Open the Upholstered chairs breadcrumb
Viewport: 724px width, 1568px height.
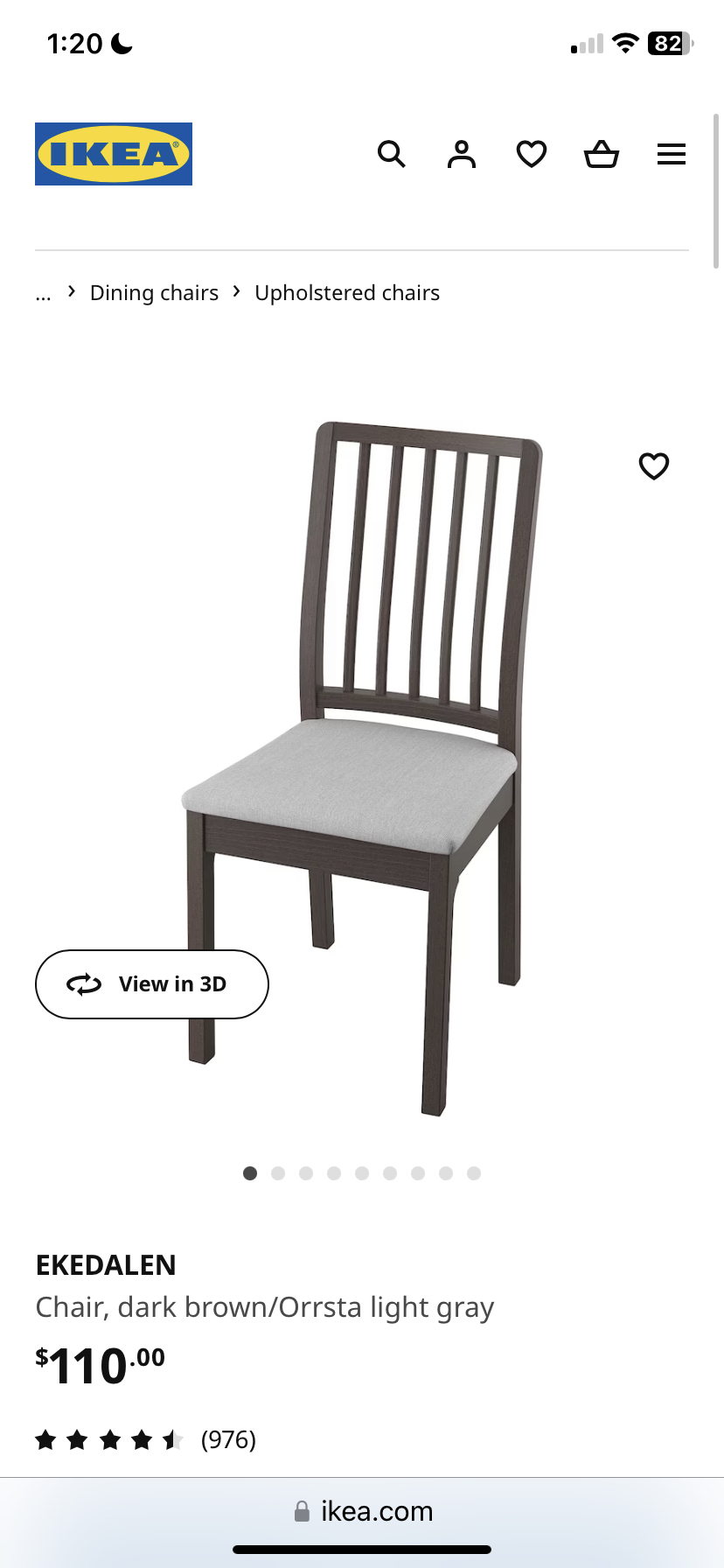tap(347, 293)
